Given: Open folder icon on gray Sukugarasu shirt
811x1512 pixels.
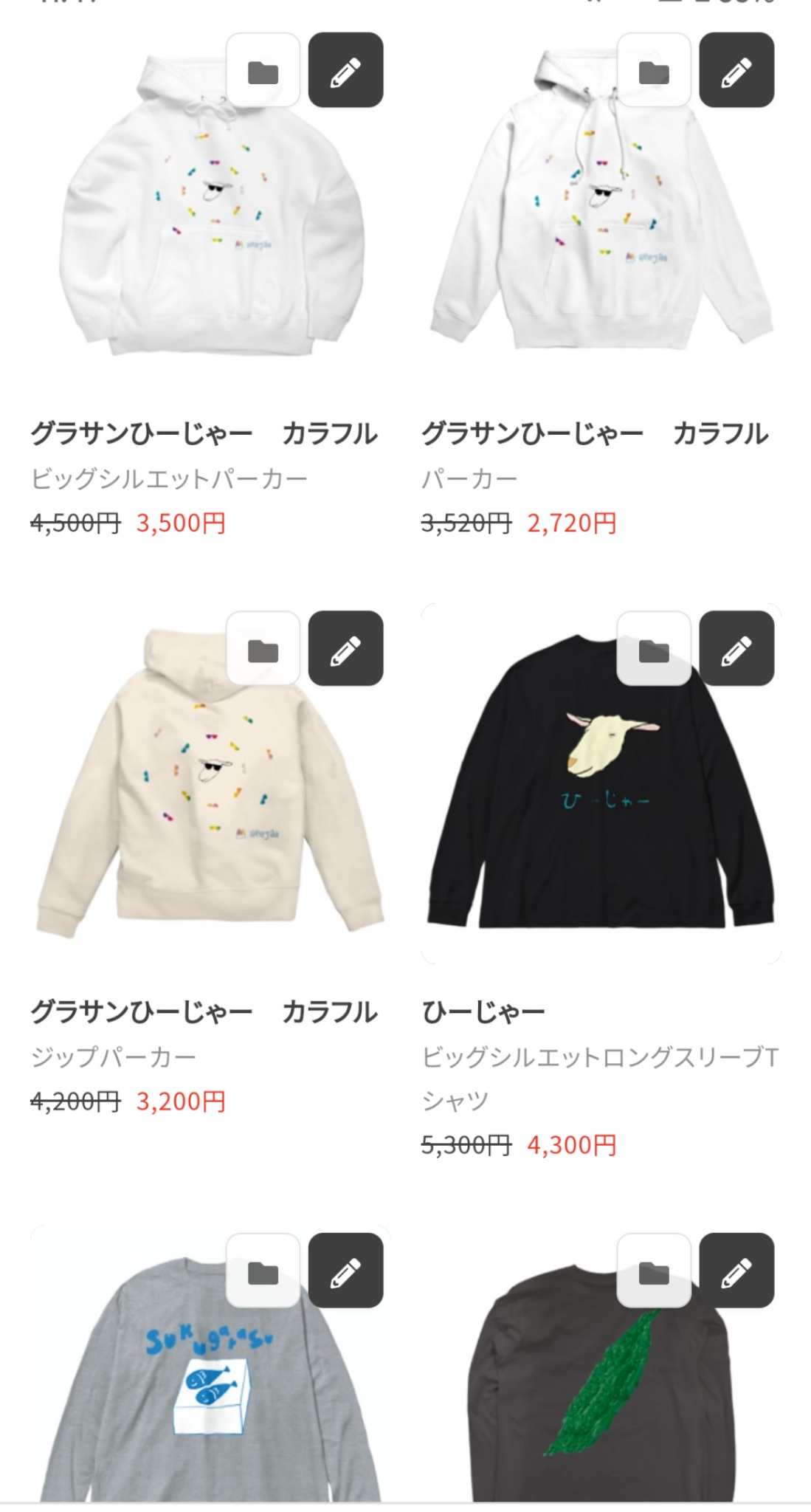Looking at the screenshot, I should [263, 1271].
